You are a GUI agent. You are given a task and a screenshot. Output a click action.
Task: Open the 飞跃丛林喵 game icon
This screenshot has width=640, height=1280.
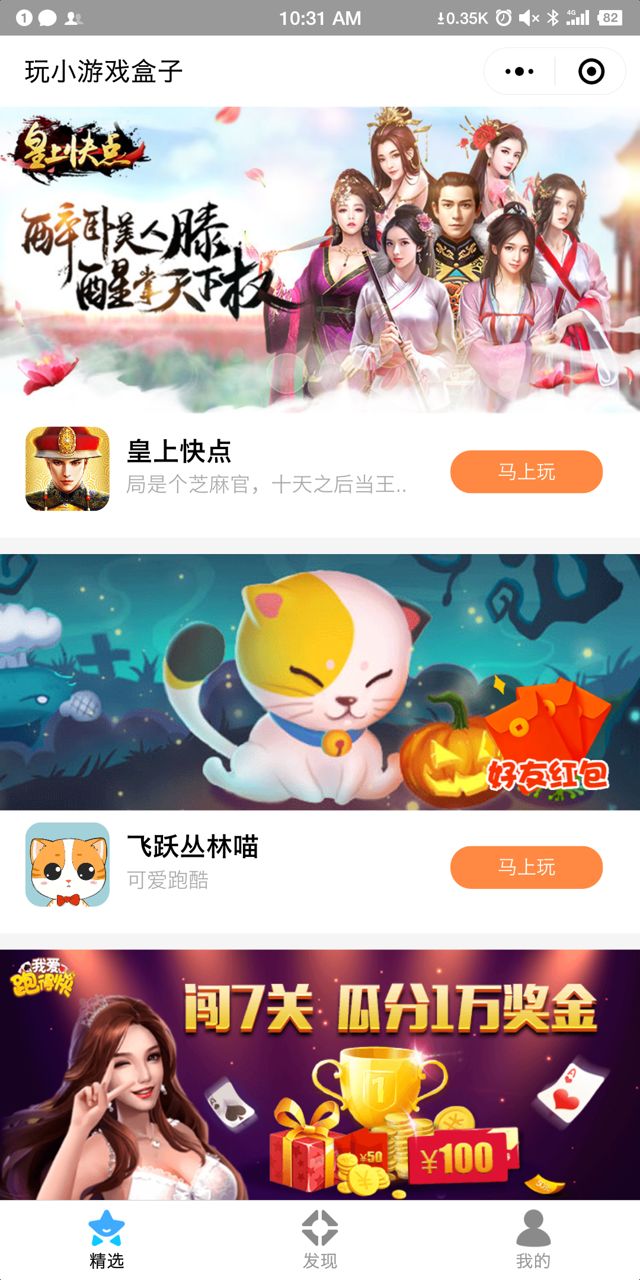[67, 864]
